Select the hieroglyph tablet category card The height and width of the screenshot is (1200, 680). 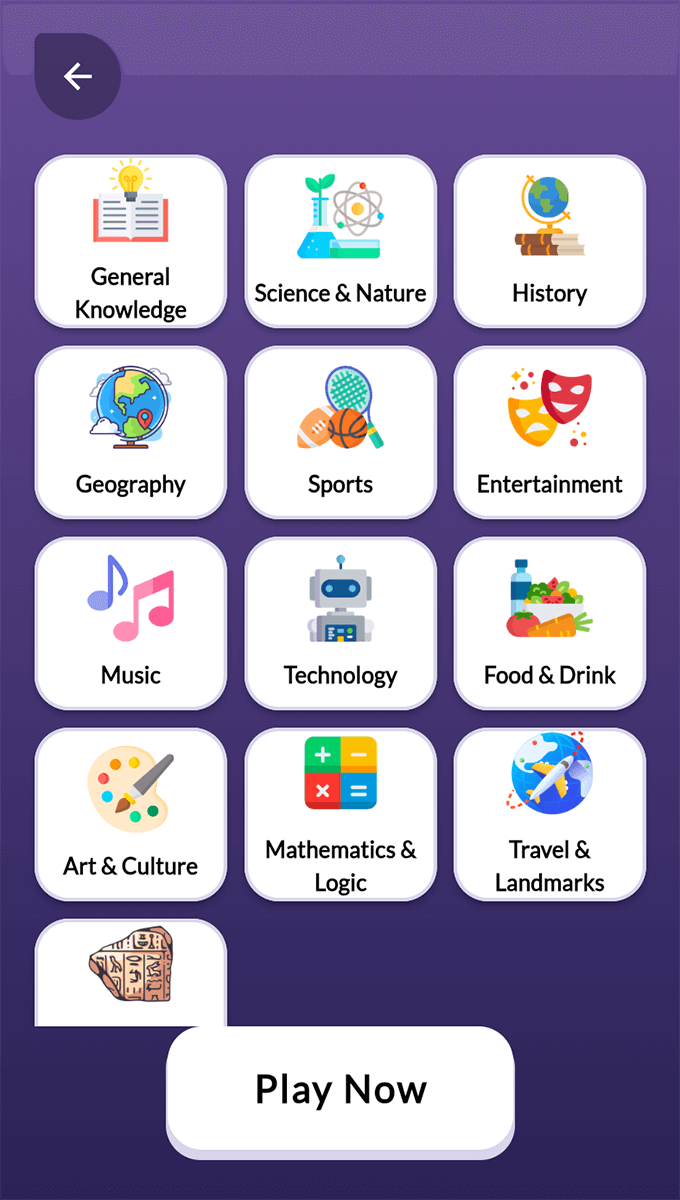[x=131, y=972]
